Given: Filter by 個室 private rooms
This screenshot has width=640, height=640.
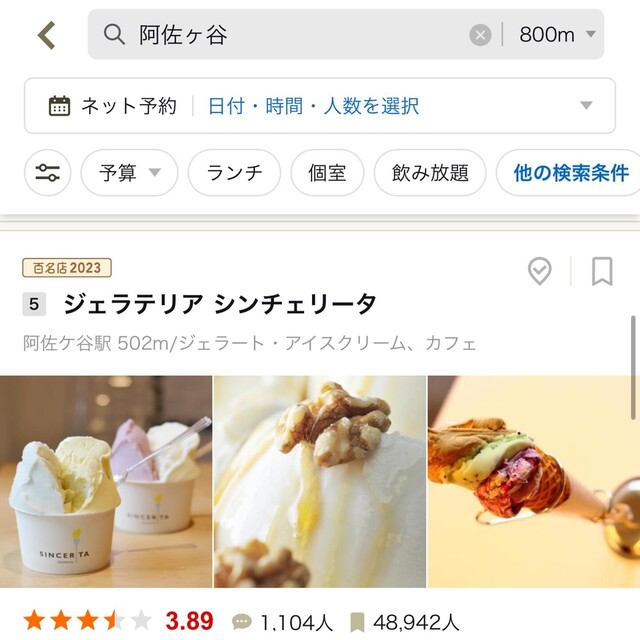Looking at the screenshot, I should pyautogui.click(x=327, y=173).
